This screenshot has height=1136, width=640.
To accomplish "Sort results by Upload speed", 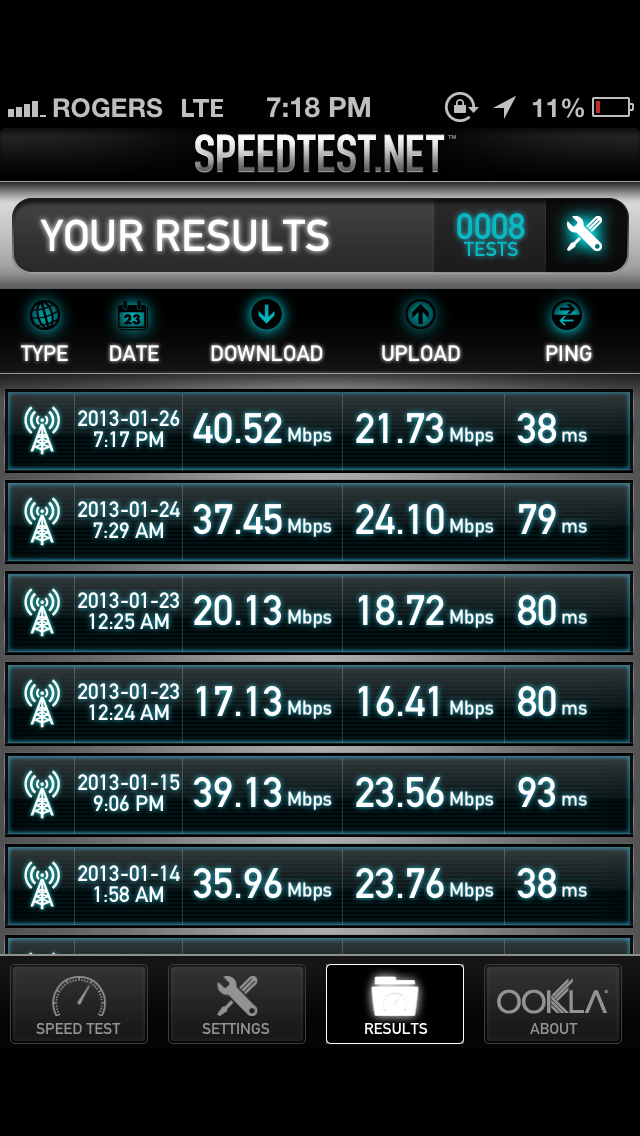I will tap(420, 333).
